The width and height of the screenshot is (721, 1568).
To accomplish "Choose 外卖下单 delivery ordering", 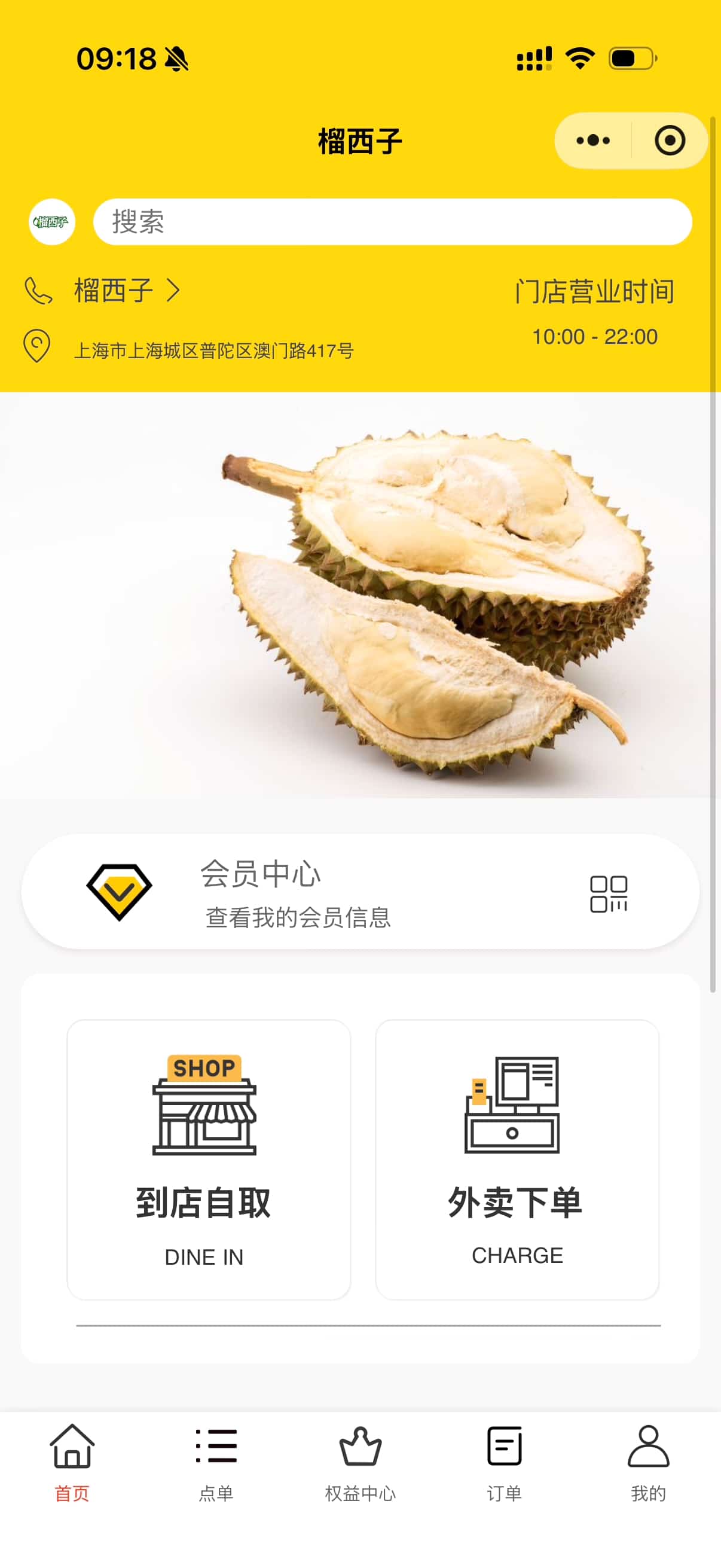I will [x=517, y=1159].
